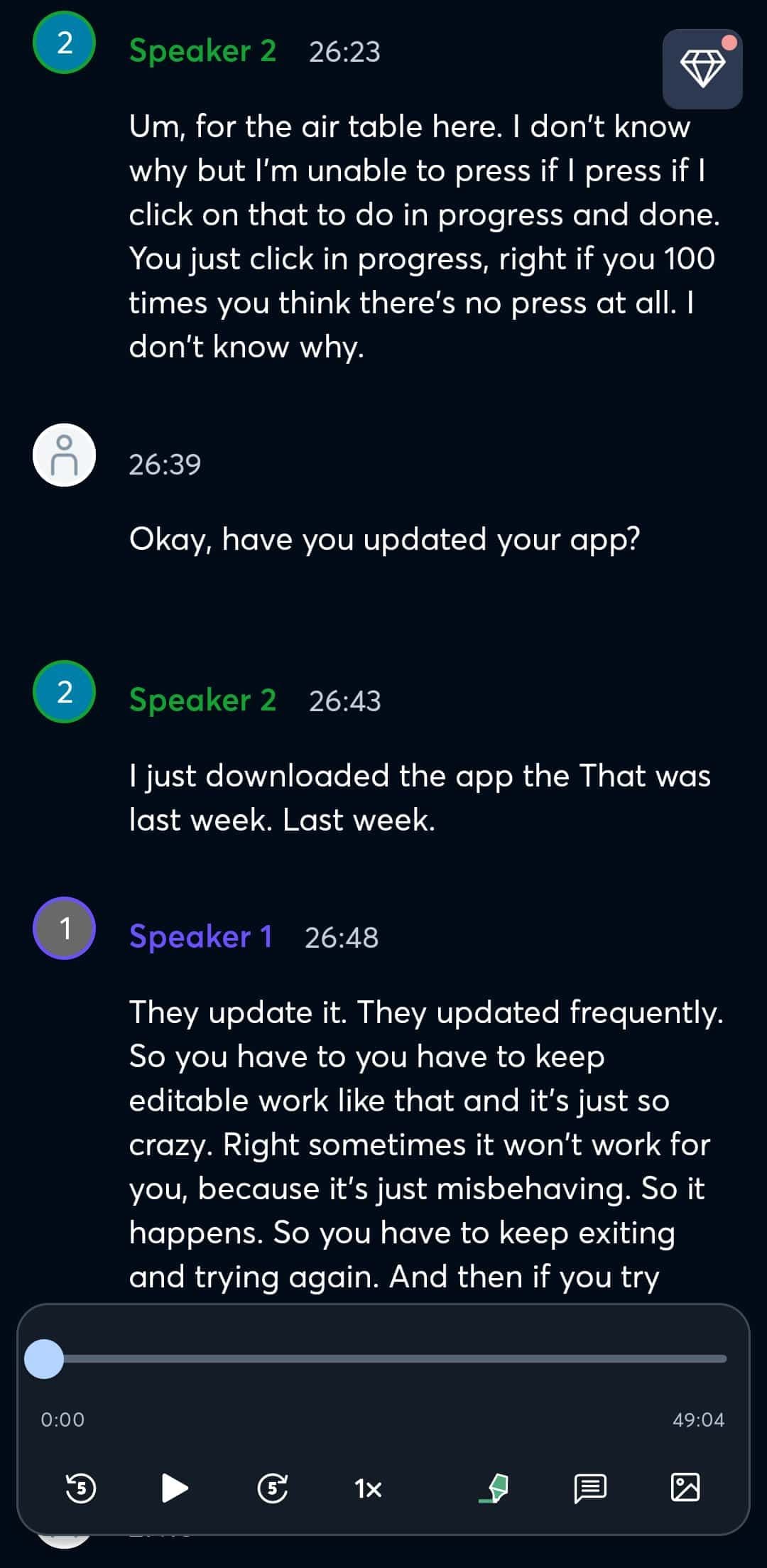Tap Speaker 2 label at 26:23
This screenshot has width=767, height=1568.
[202, 51]
